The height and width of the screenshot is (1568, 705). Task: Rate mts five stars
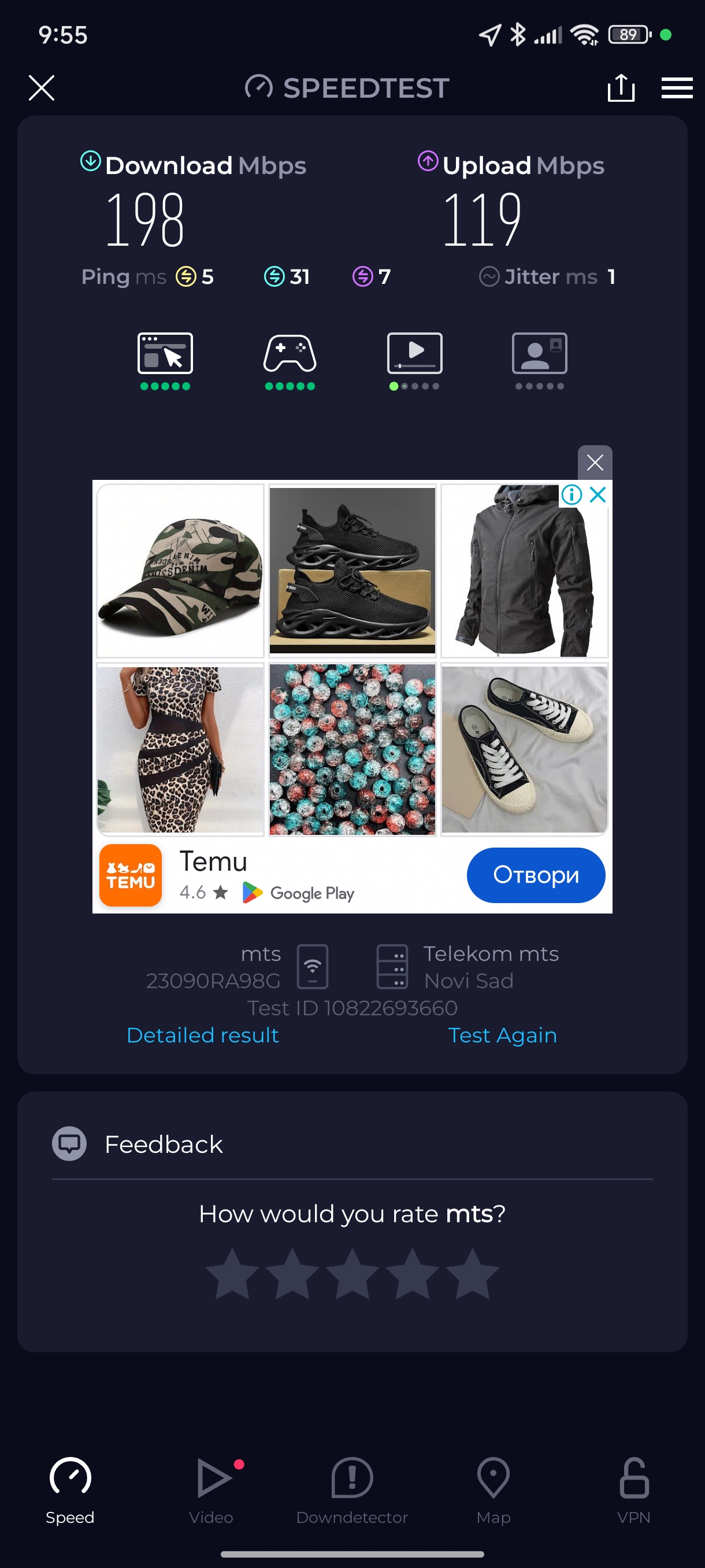(x=472, y=1273)
